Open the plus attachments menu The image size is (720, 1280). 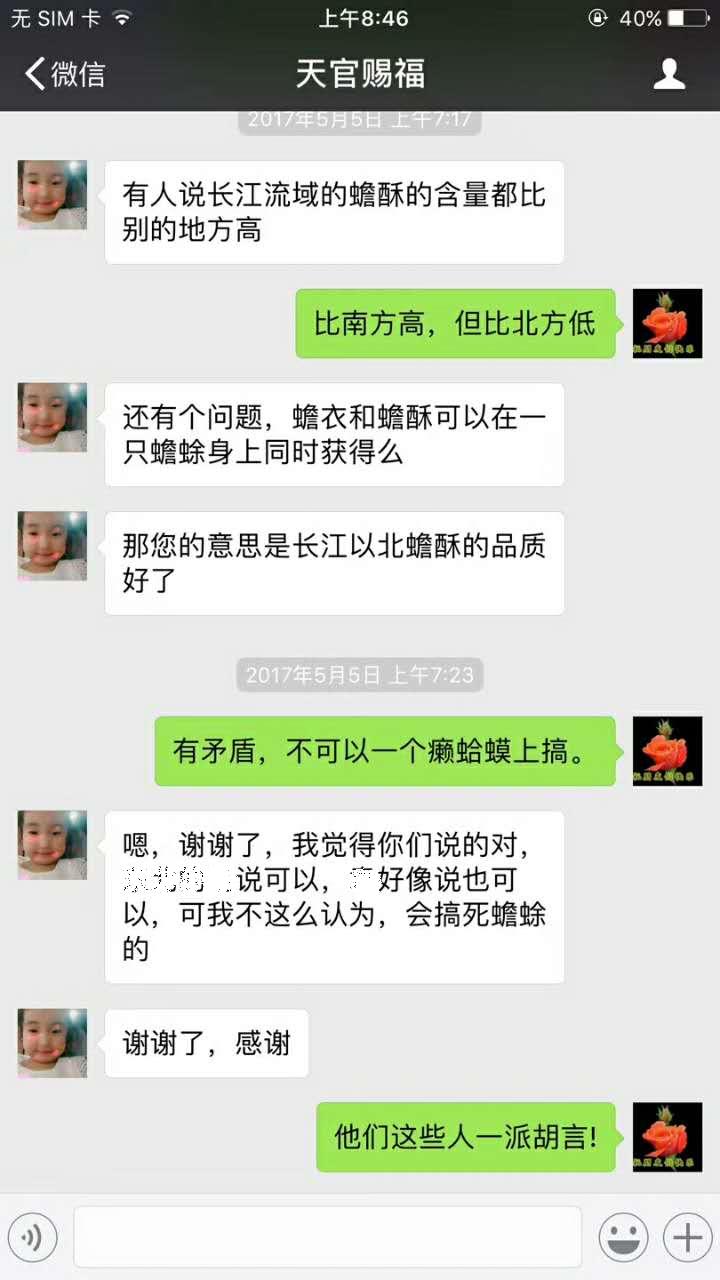coord(687,1238)
